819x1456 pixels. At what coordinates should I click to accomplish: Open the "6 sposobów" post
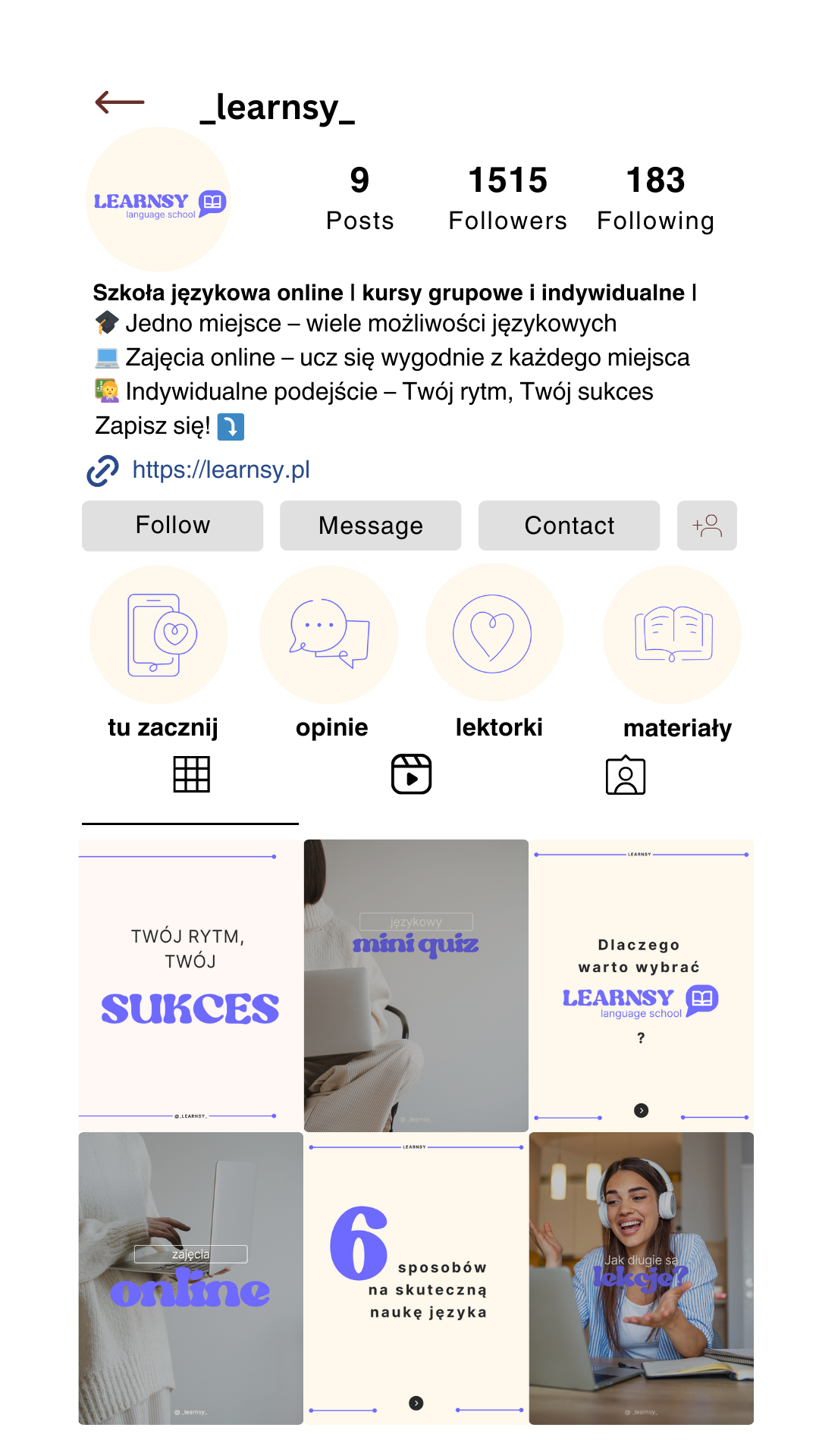[416, 1279]
